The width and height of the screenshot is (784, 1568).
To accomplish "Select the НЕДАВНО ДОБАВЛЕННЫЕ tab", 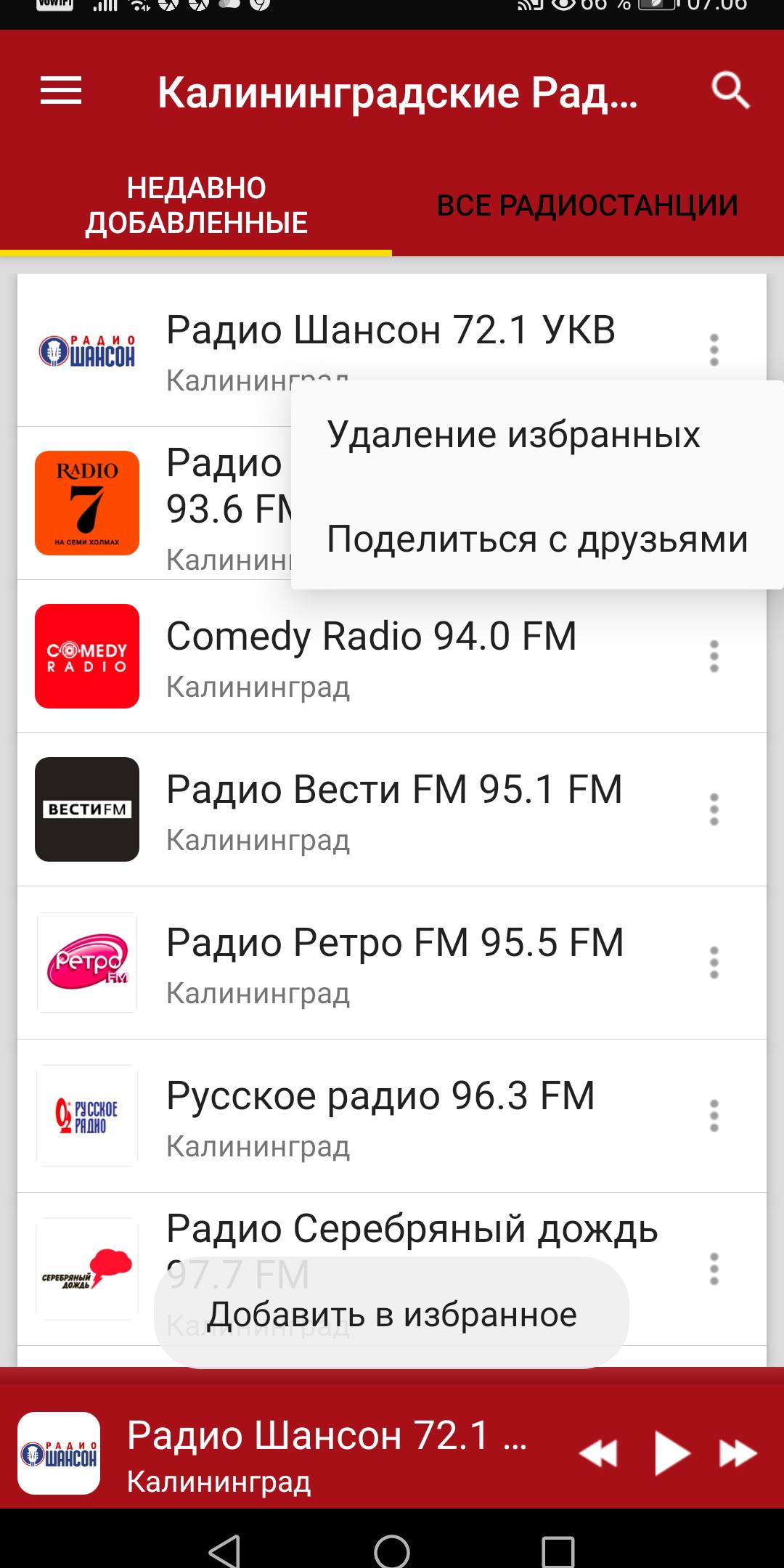I will [x=196, y=205].
